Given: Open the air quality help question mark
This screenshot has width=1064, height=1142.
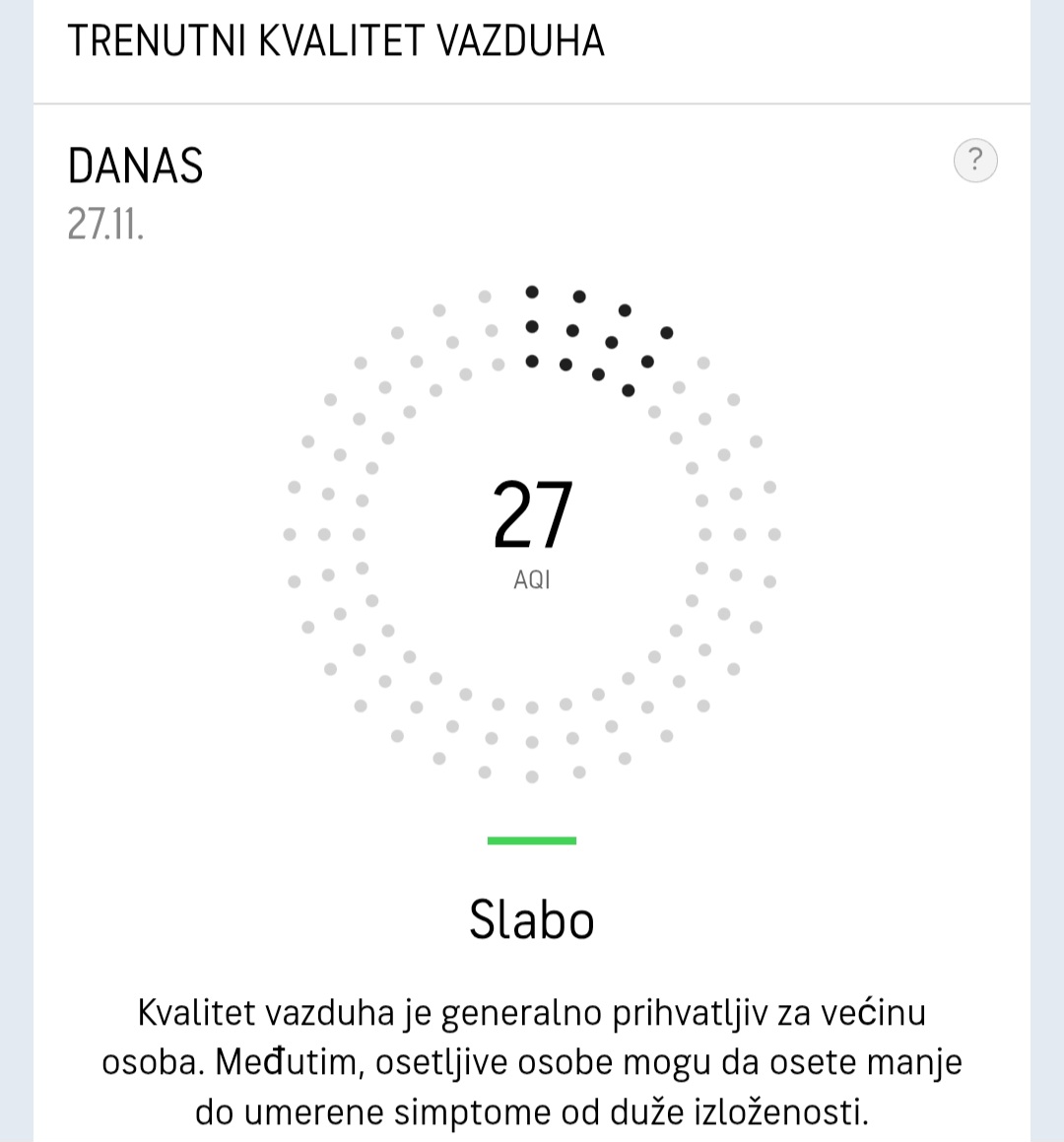Looking at the screenshot, I should [975, 161].
